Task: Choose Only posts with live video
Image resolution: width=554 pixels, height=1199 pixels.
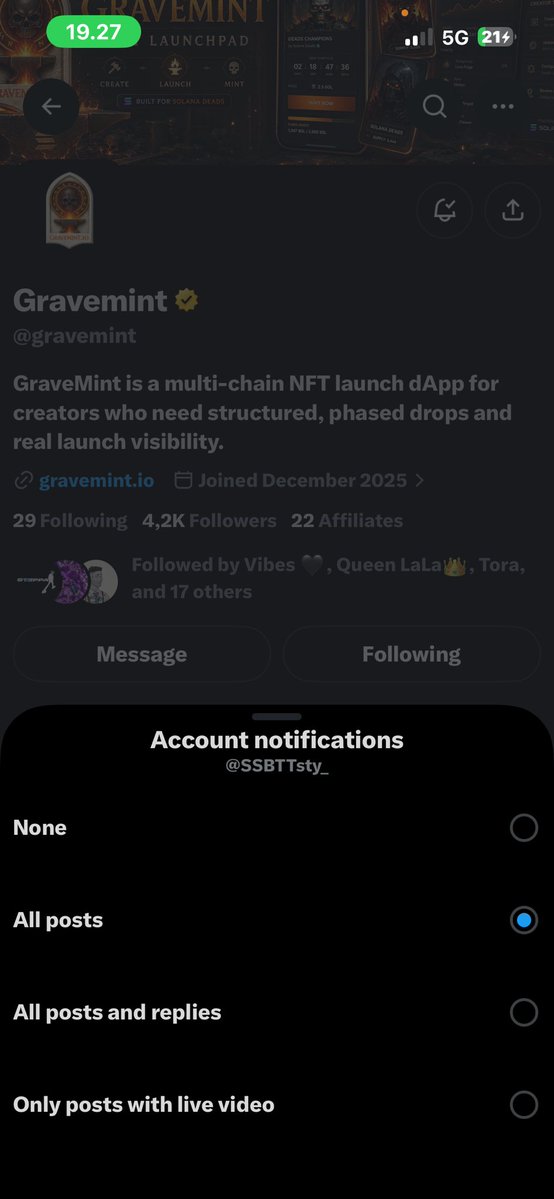Action: click(277, 1105)
